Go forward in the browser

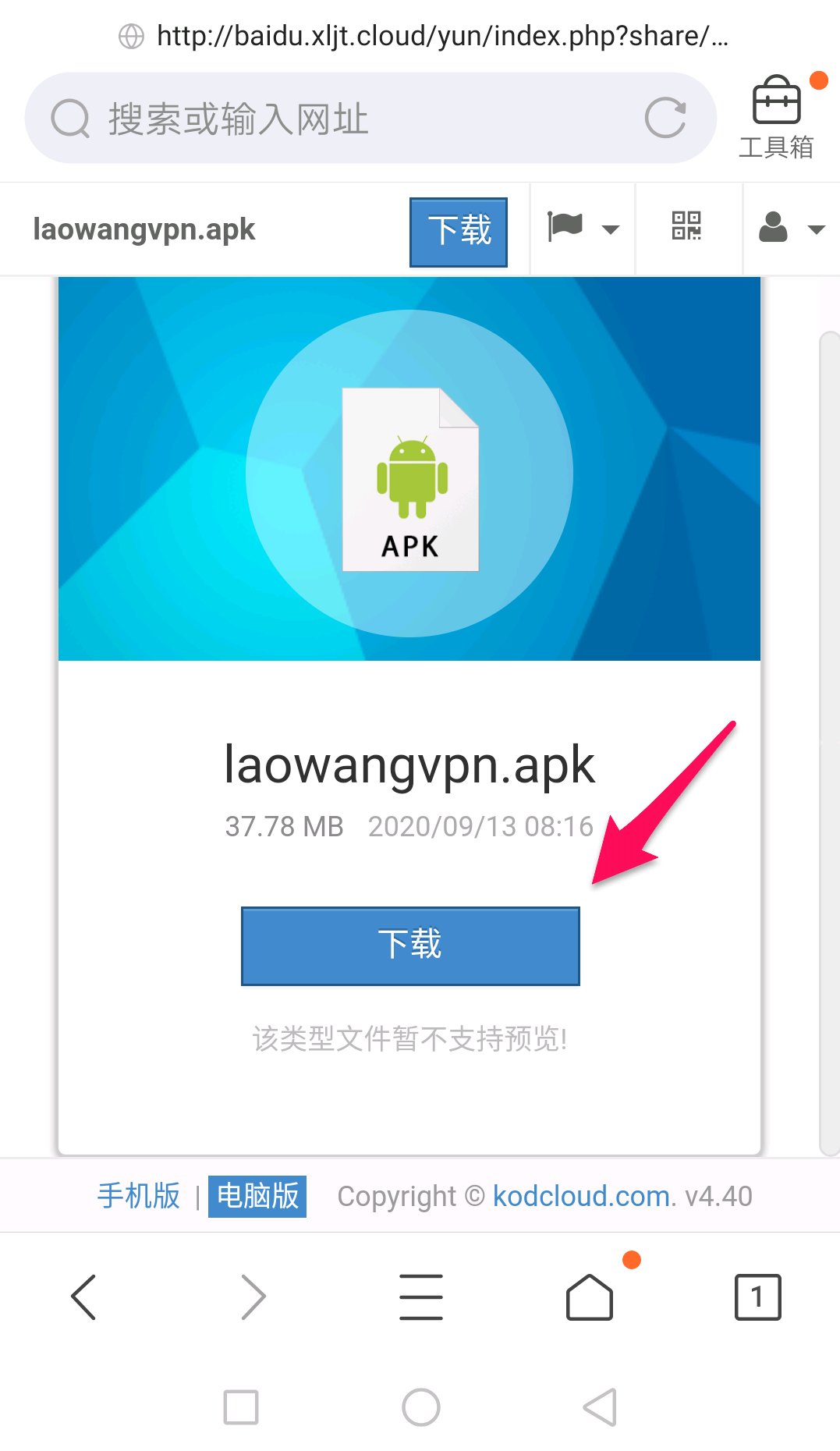(x=253, y=1297)
